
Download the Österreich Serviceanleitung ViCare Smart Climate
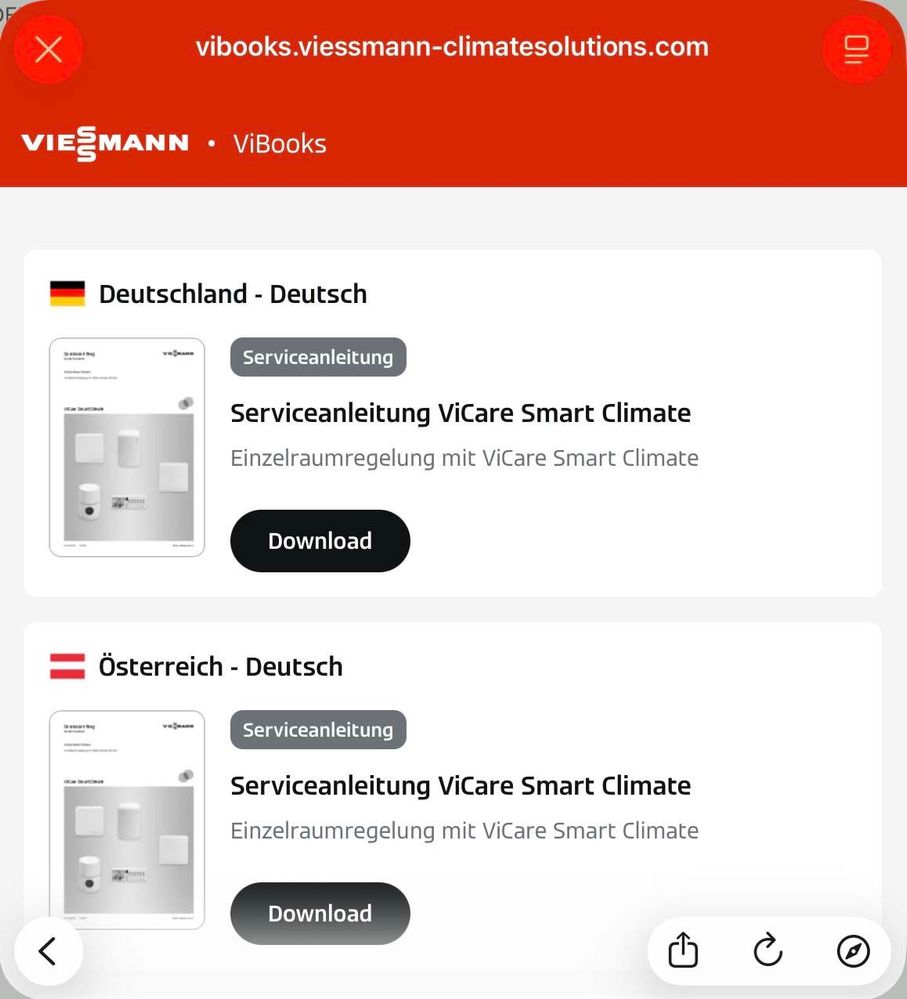point(320,913)
